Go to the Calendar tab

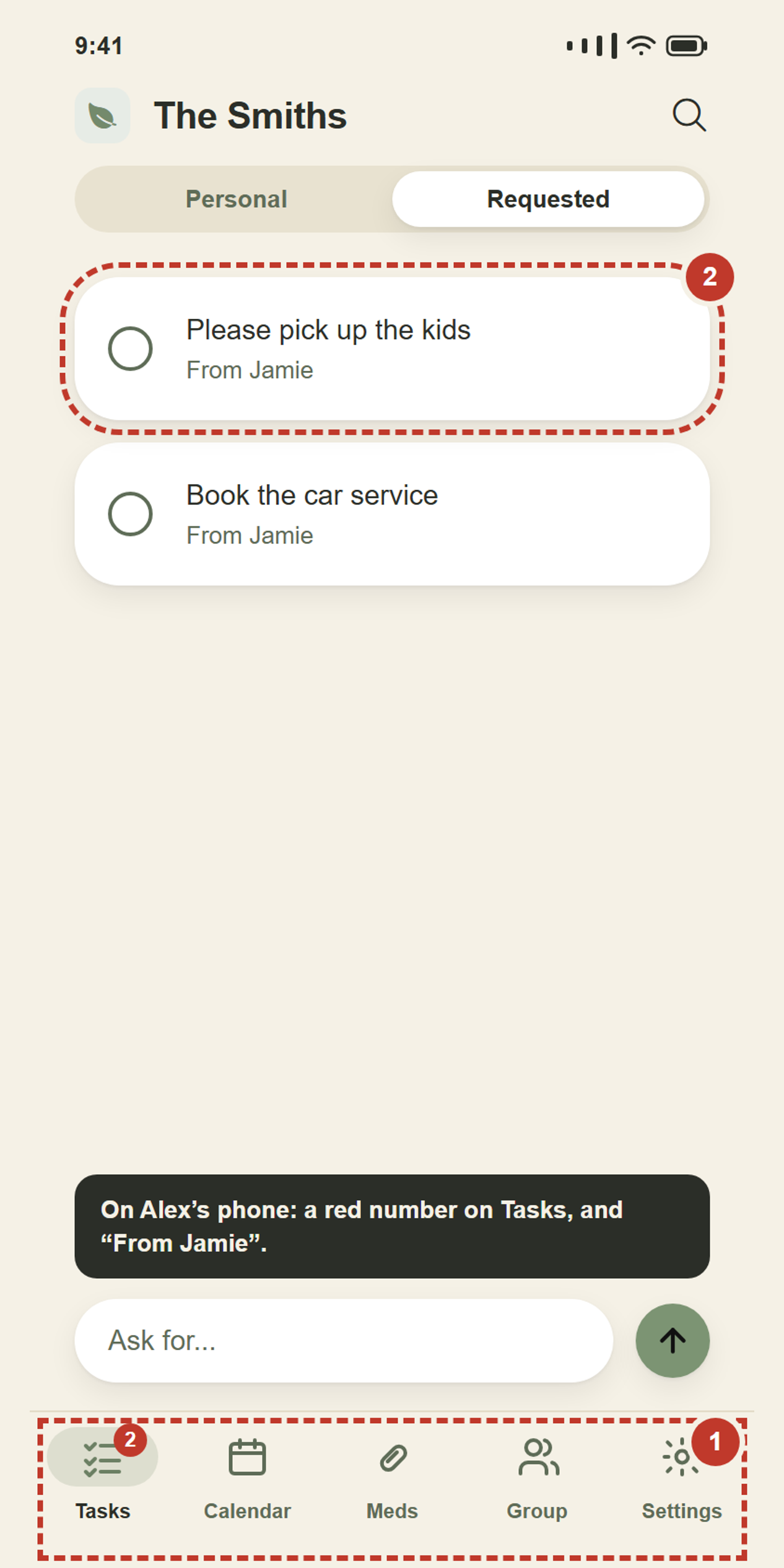(x=247, y=1478)
